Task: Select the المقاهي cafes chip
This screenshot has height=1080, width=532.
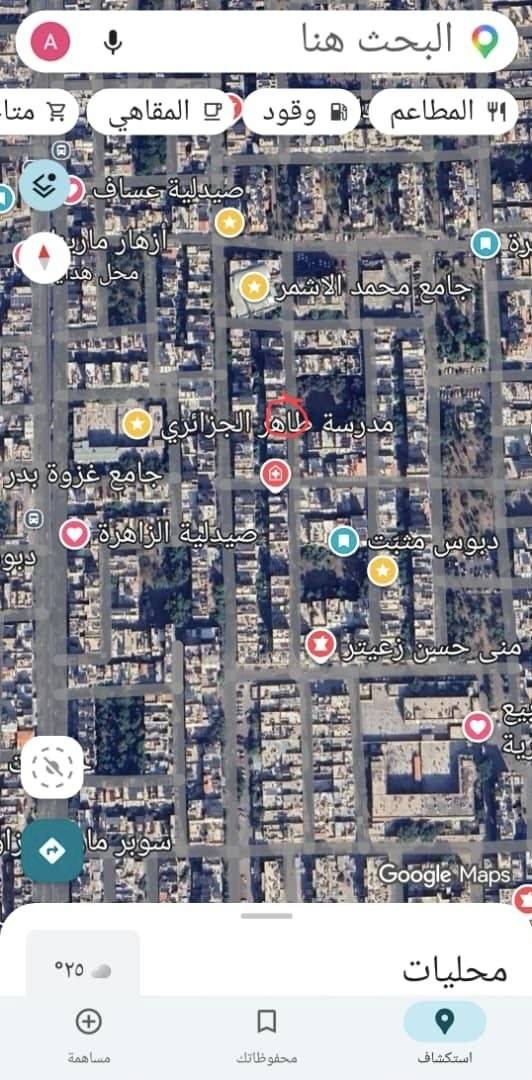Action: click(161, 112)
